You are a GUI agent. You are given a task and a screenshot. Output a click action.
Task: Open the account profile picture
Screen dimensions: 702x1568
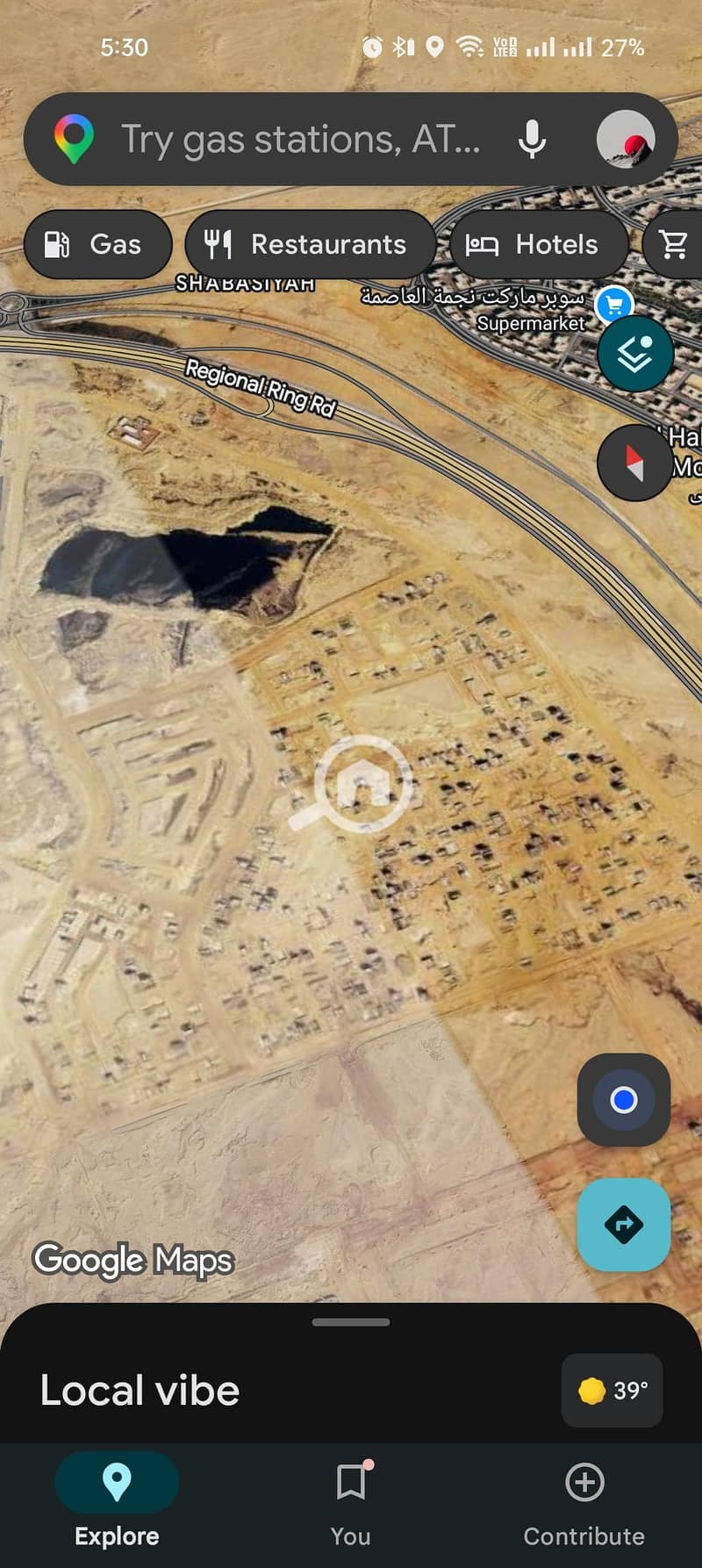626,139
